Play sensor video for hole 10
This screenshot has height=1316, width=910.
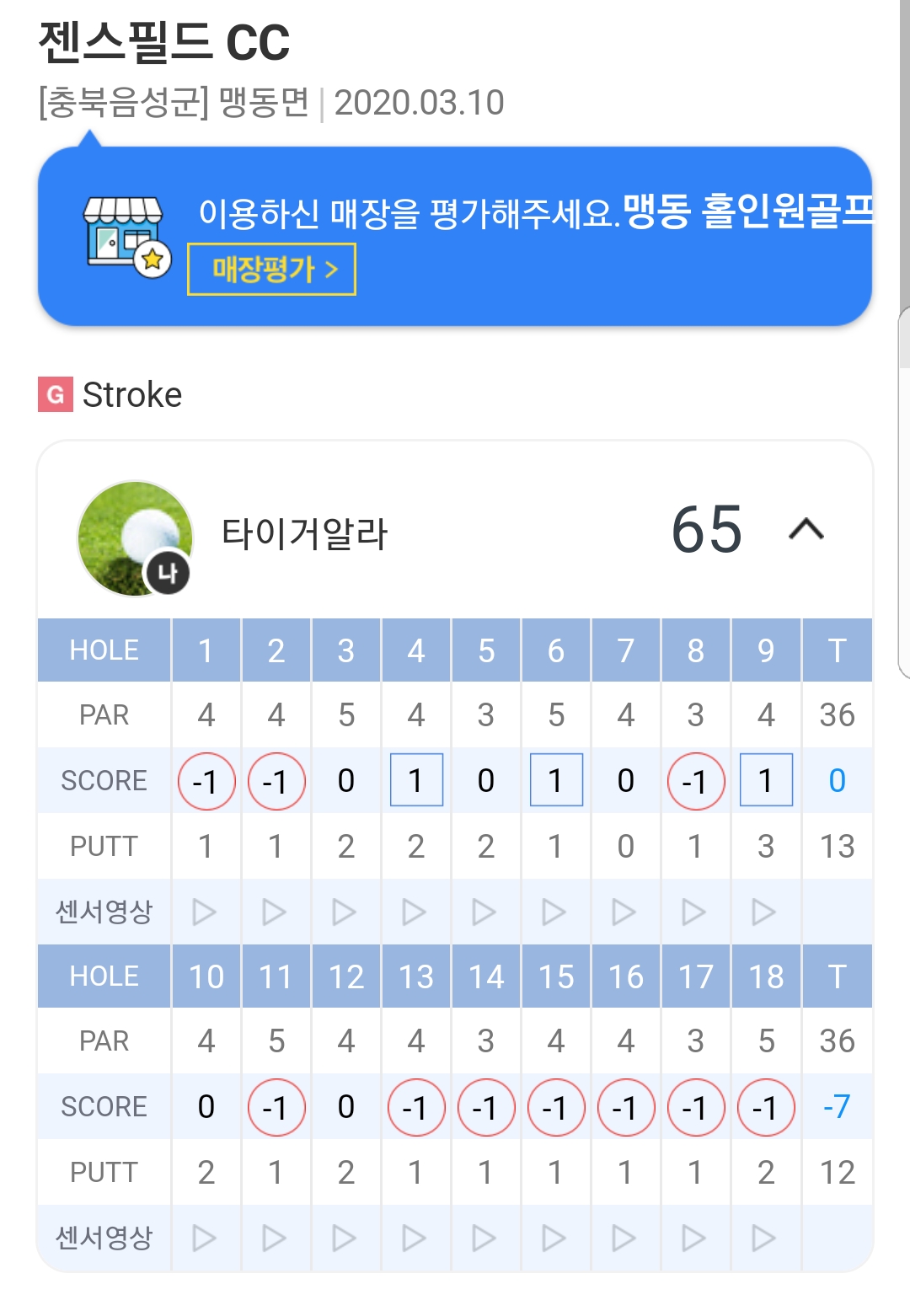tap(205, 1238)
